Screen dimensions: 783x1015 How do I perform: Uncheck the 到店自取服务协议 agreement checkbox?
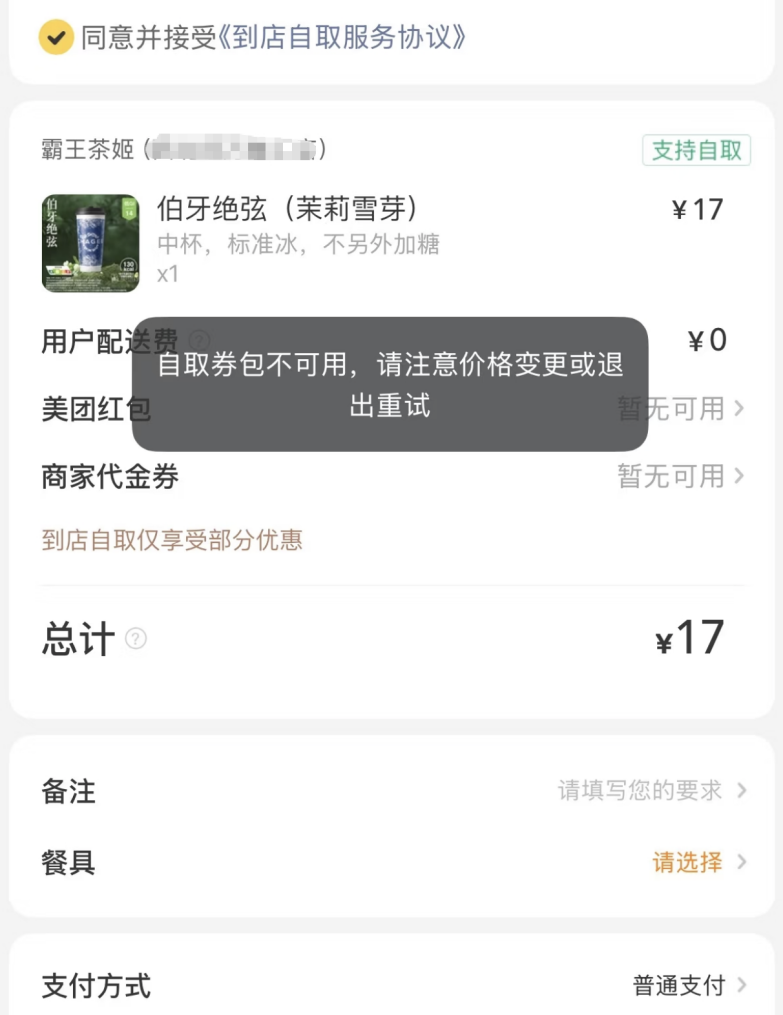click(x=56, y=38)
